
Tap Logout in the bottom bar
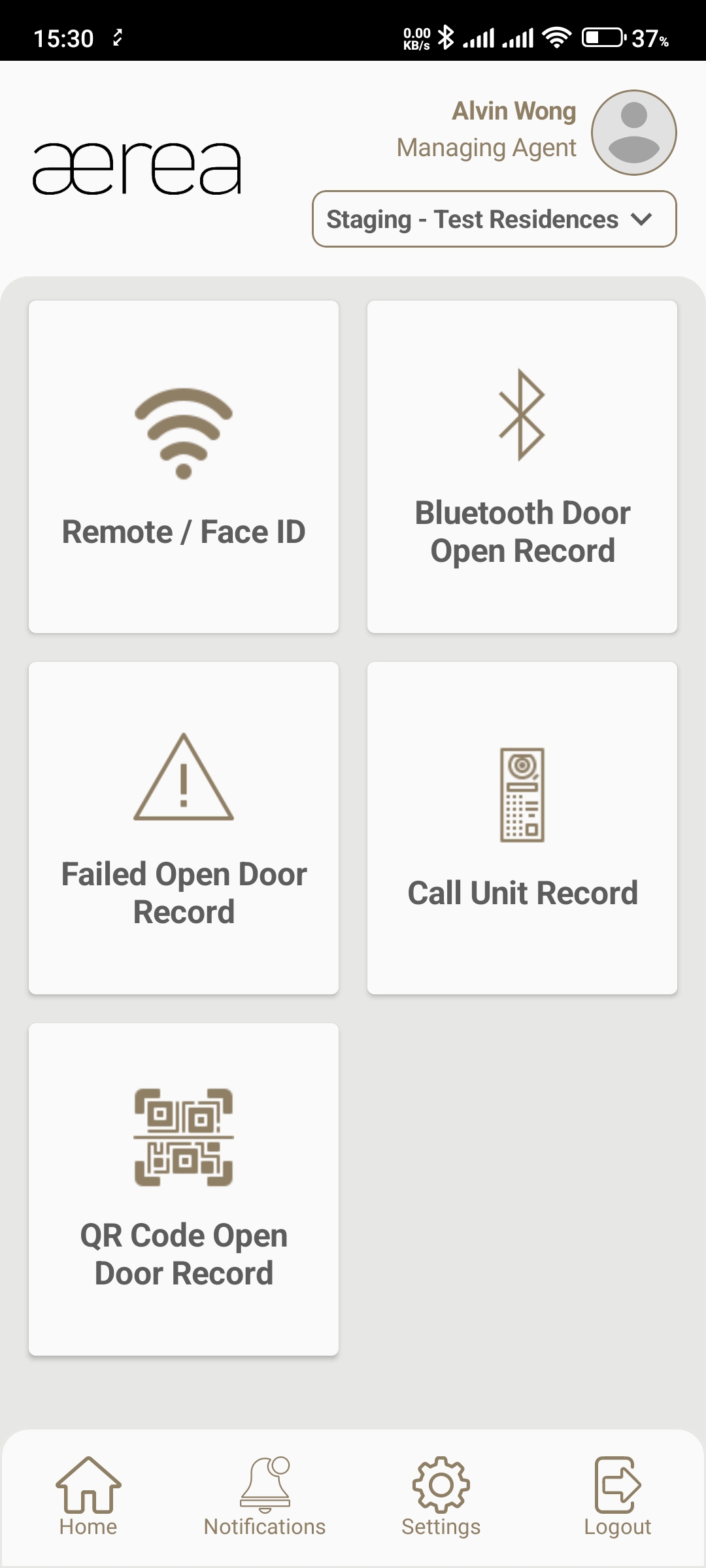(618, 1496)
